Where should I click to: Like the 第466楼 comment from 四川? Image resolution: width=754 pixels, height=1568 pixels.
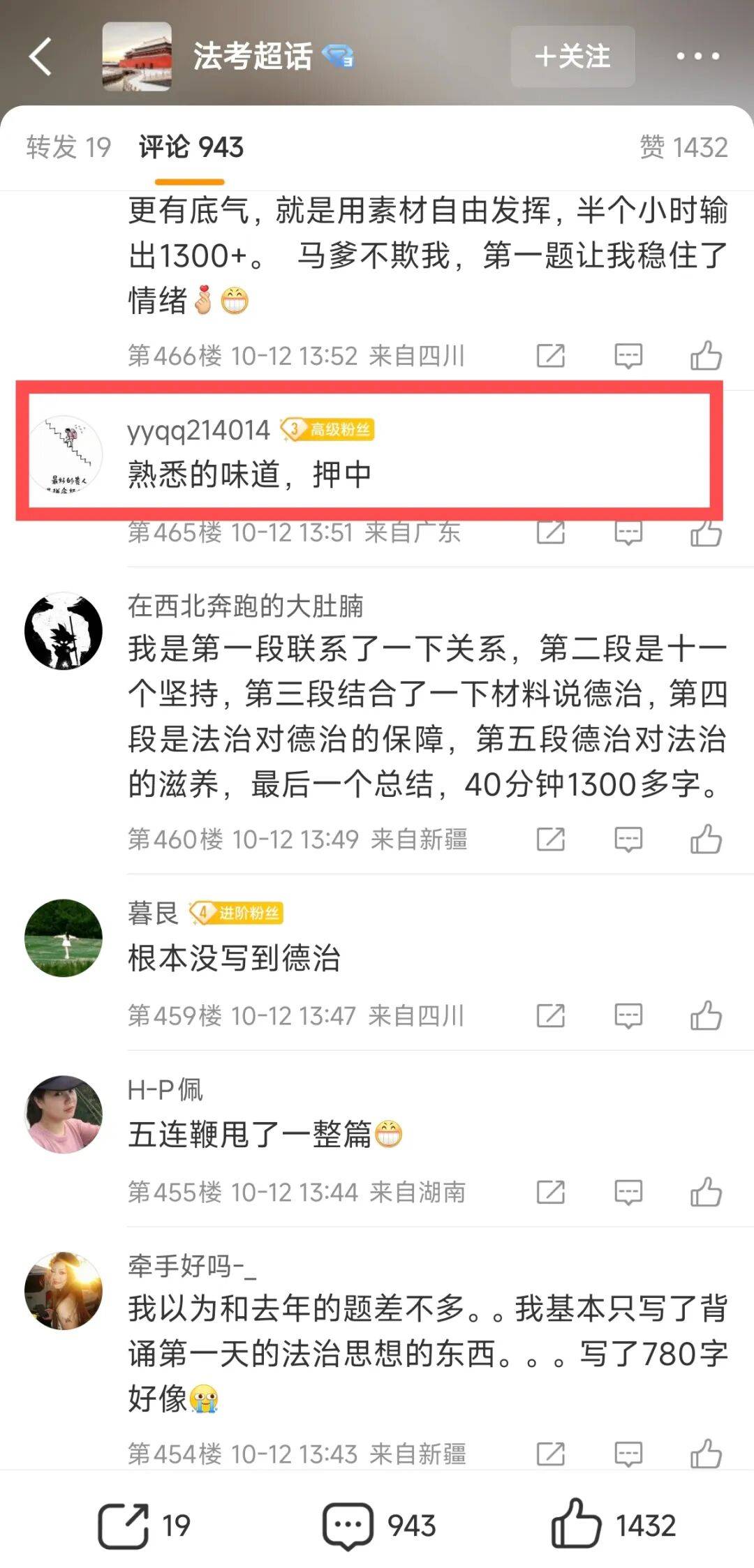(706, 356)
